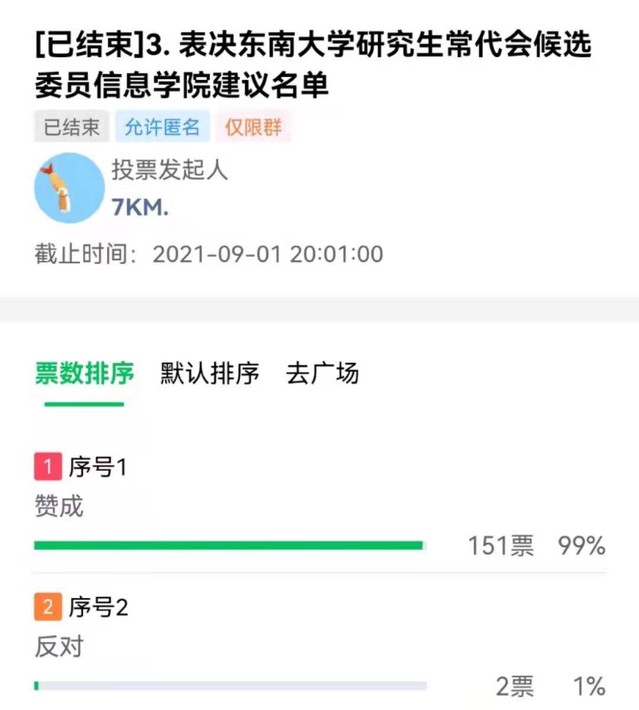Switch to 票数排序 sorting tab
The image size is (639, 710).
pos(84,374)
